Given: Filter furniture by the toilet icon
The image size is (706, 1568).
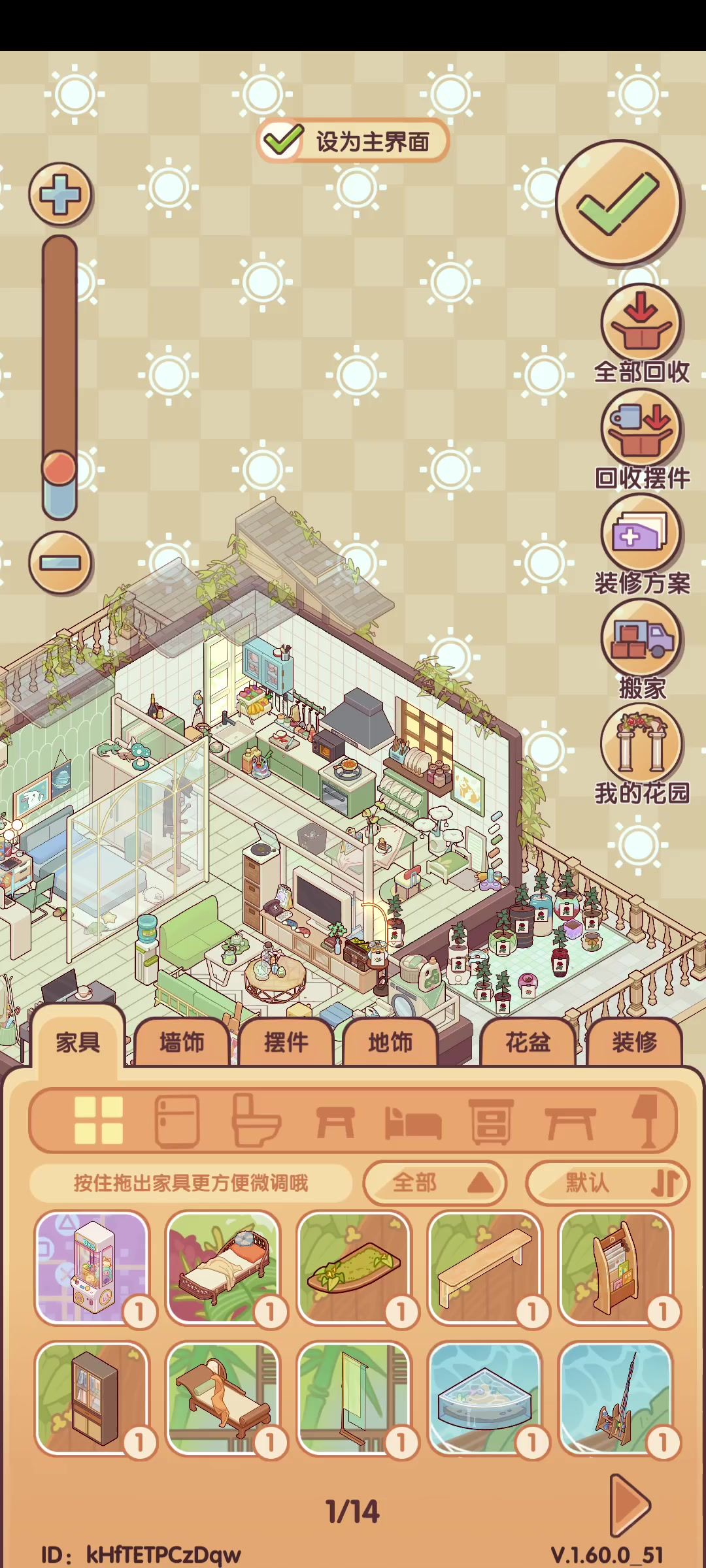Looking at the screenshot, I should click(x=256, y=1120).
